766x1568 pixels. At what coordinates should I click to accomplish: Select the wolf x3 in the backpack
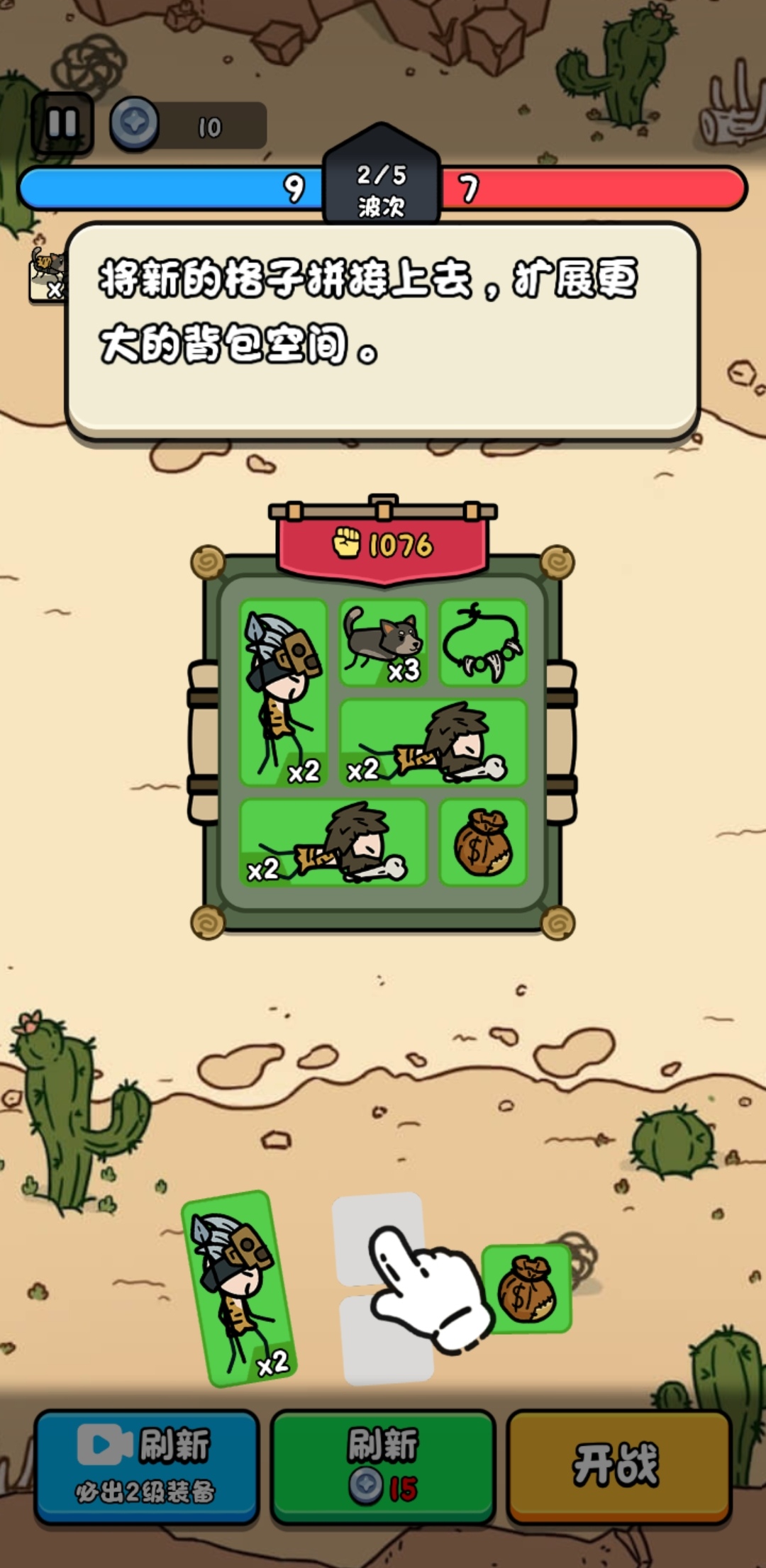click(383, 642)
